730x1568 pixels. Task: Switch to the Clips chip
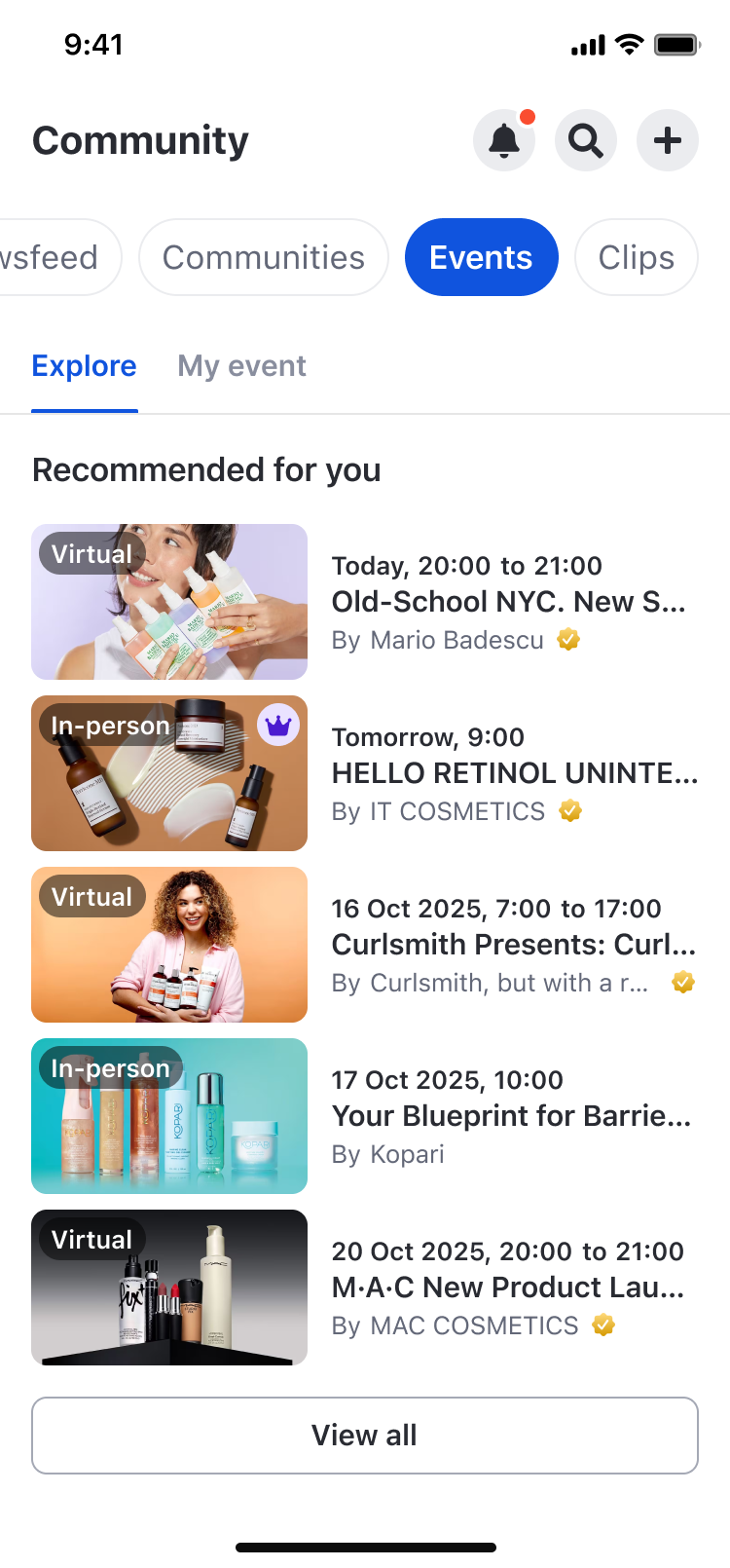coord(636,257)
